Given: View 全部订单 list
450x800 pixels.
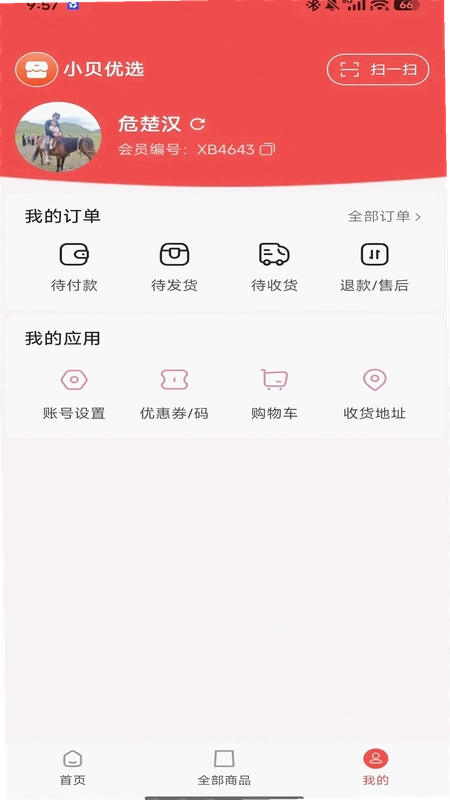Looking at the screenshot, I should (385, 216).
